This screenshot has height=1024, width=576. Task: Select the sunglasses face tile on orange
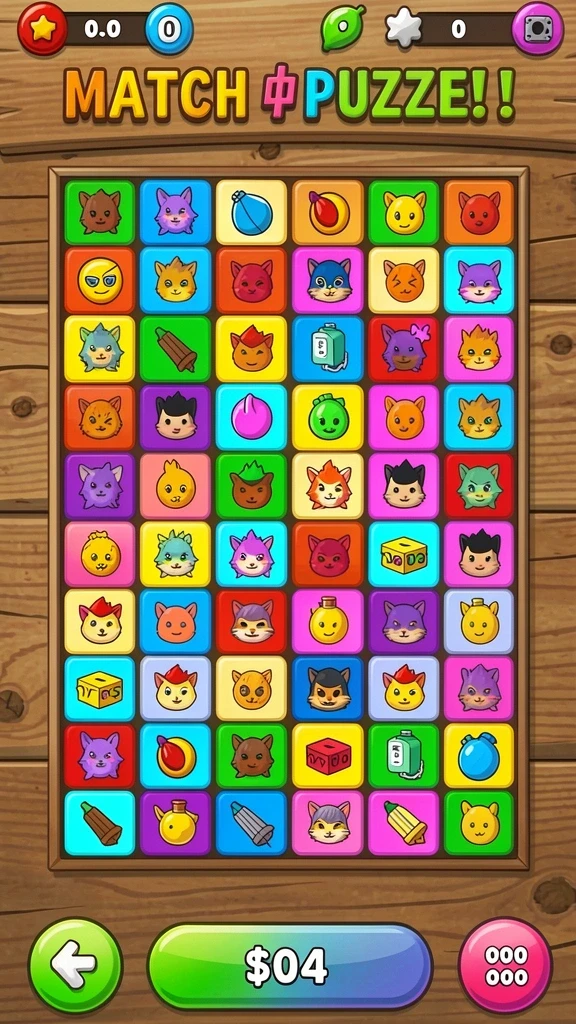pos(99,281)
